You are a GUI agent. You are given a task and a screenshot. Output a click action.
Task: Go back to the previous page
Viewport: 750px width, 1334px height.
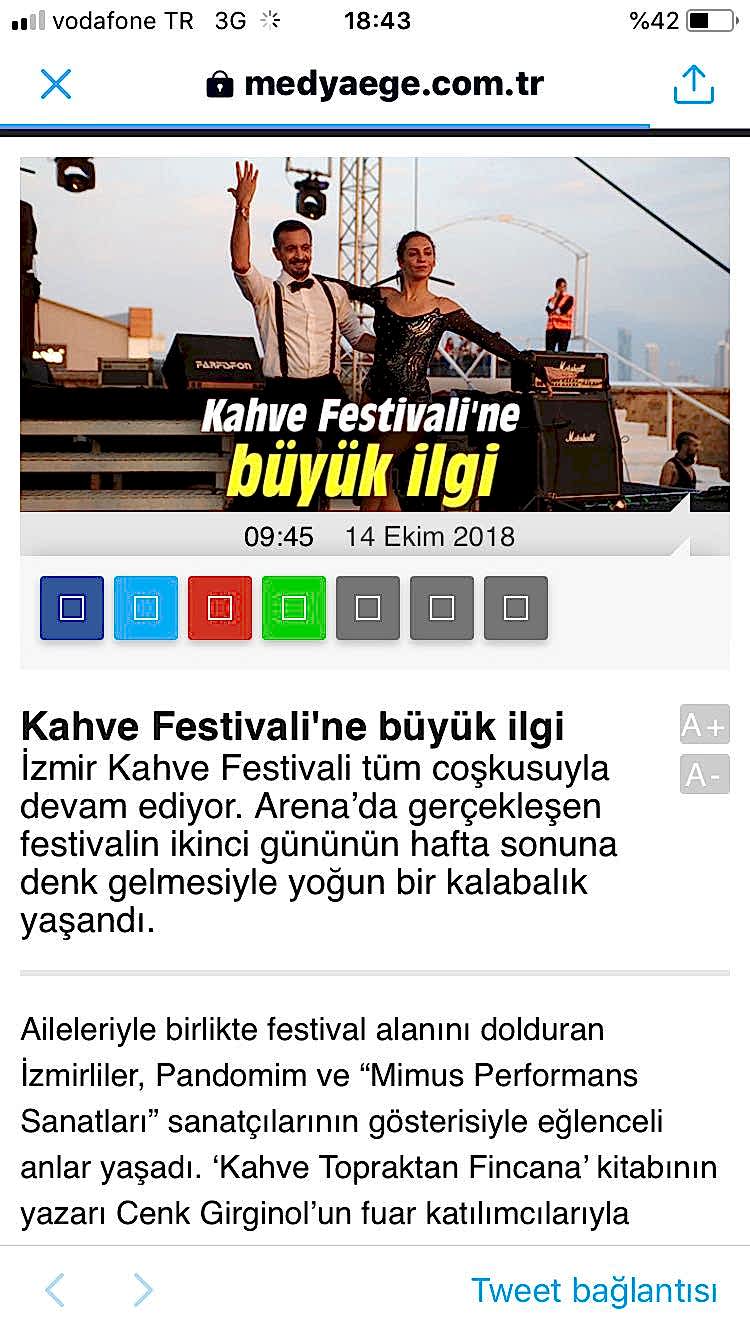pyautogui.click(x=56, y=1290)
